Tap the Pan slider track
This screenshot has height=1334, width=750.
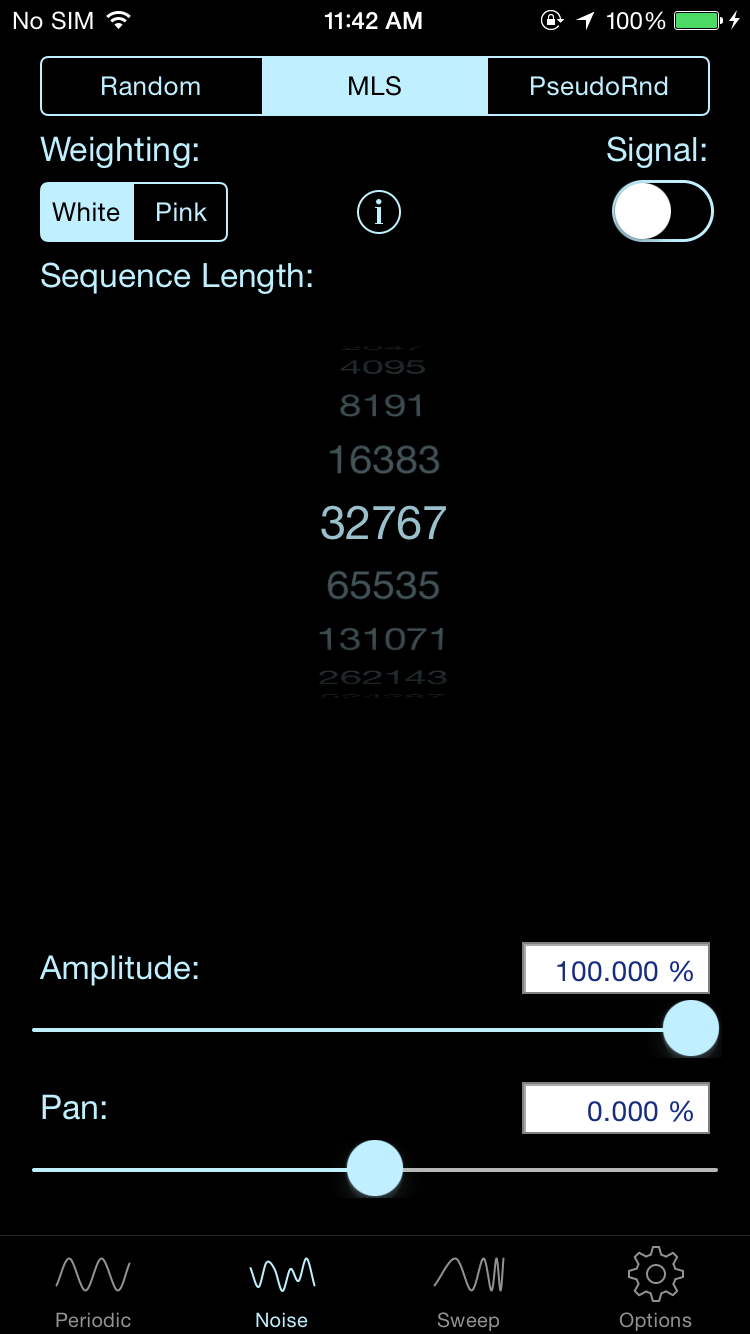pos(375,1169)
